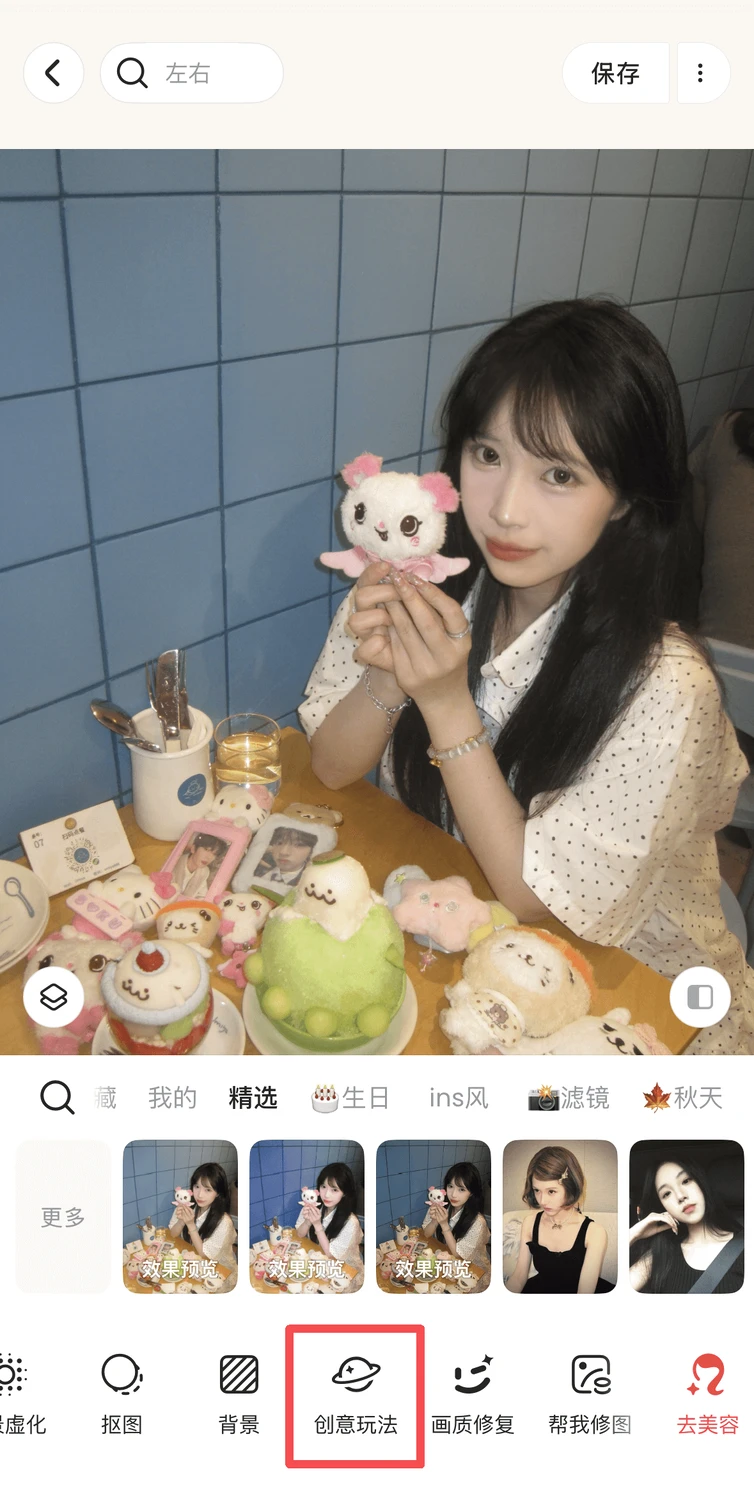The height and width of the screenshot is (1501, 754).
Task: Show the 滤镜 category
Action: 569,1098
